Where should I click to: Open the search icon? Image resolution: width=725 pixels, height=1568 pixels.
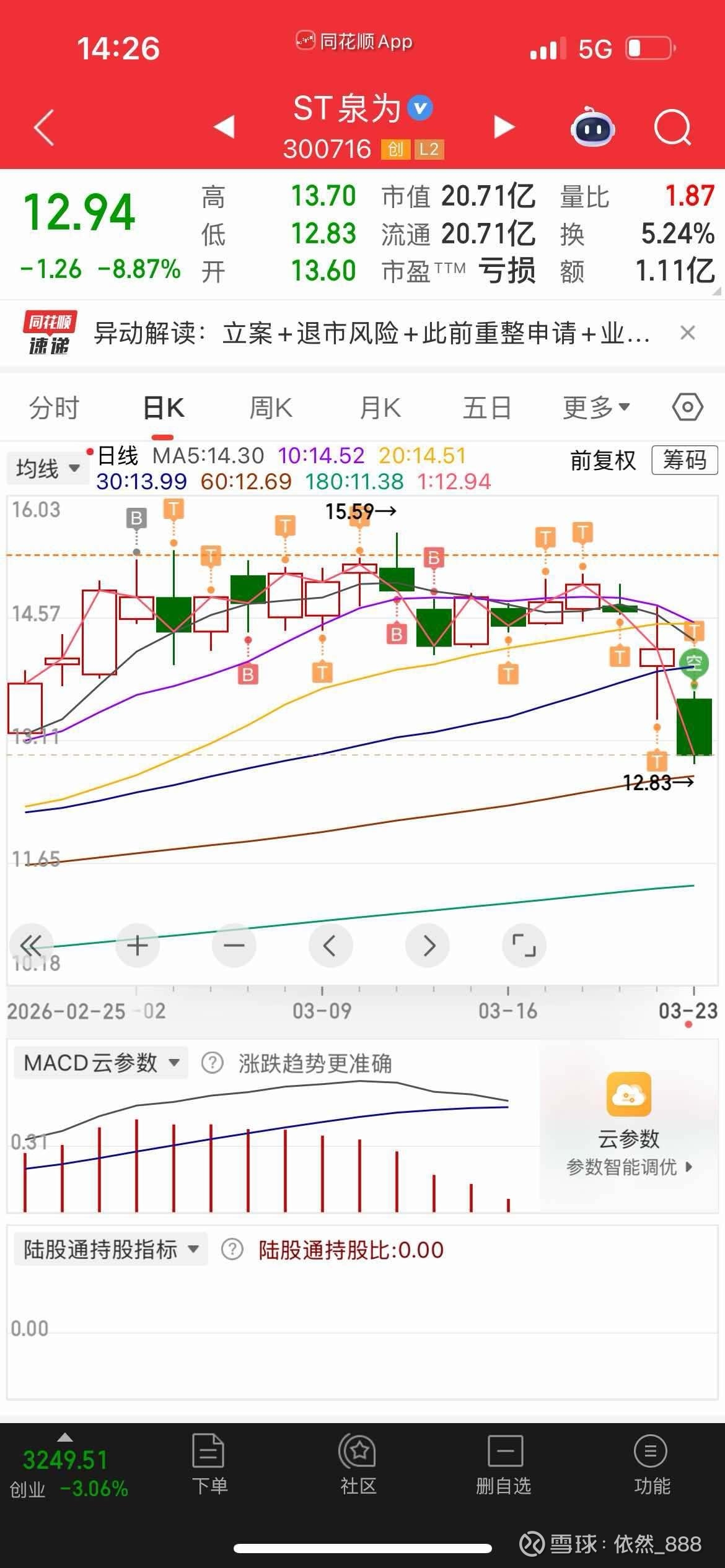click(x=672, y=128)
